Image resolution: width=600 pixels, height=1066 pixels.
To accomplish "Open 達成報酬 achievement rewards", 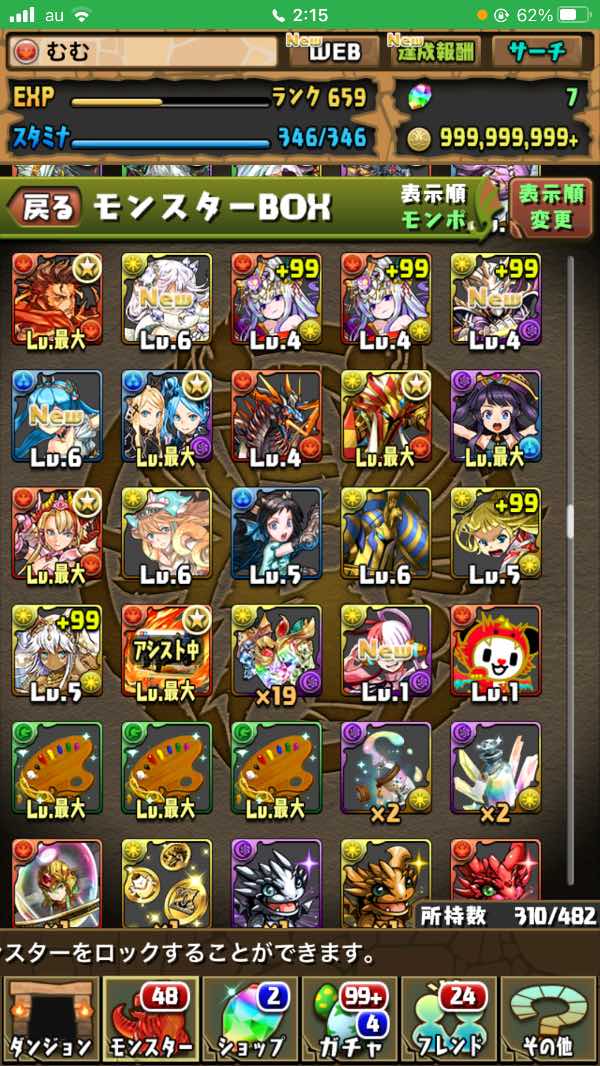I will 432,51.
